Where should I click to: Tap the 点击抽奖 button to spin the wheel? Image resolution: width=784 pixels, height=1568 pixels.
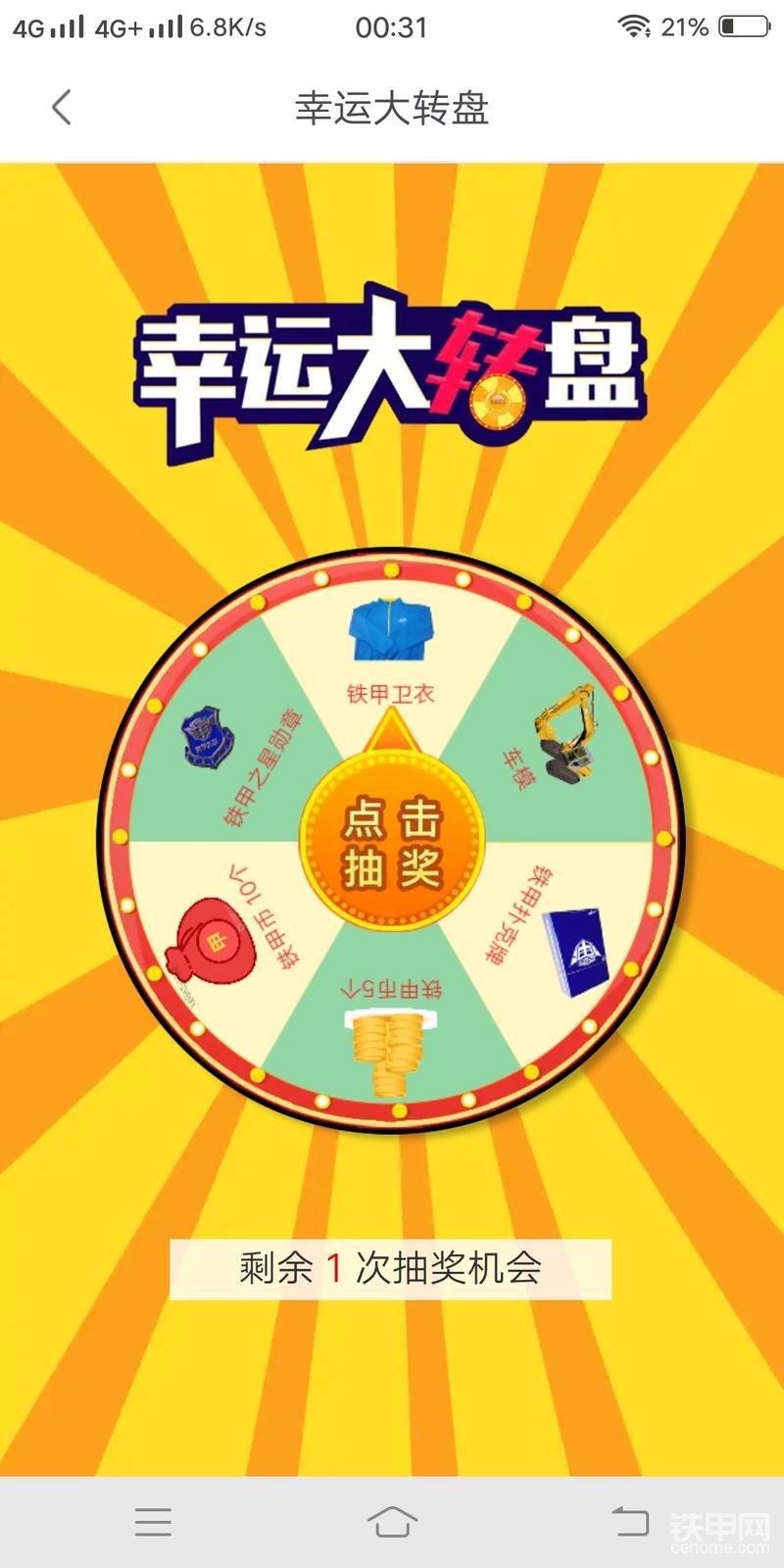click(392, 841)
